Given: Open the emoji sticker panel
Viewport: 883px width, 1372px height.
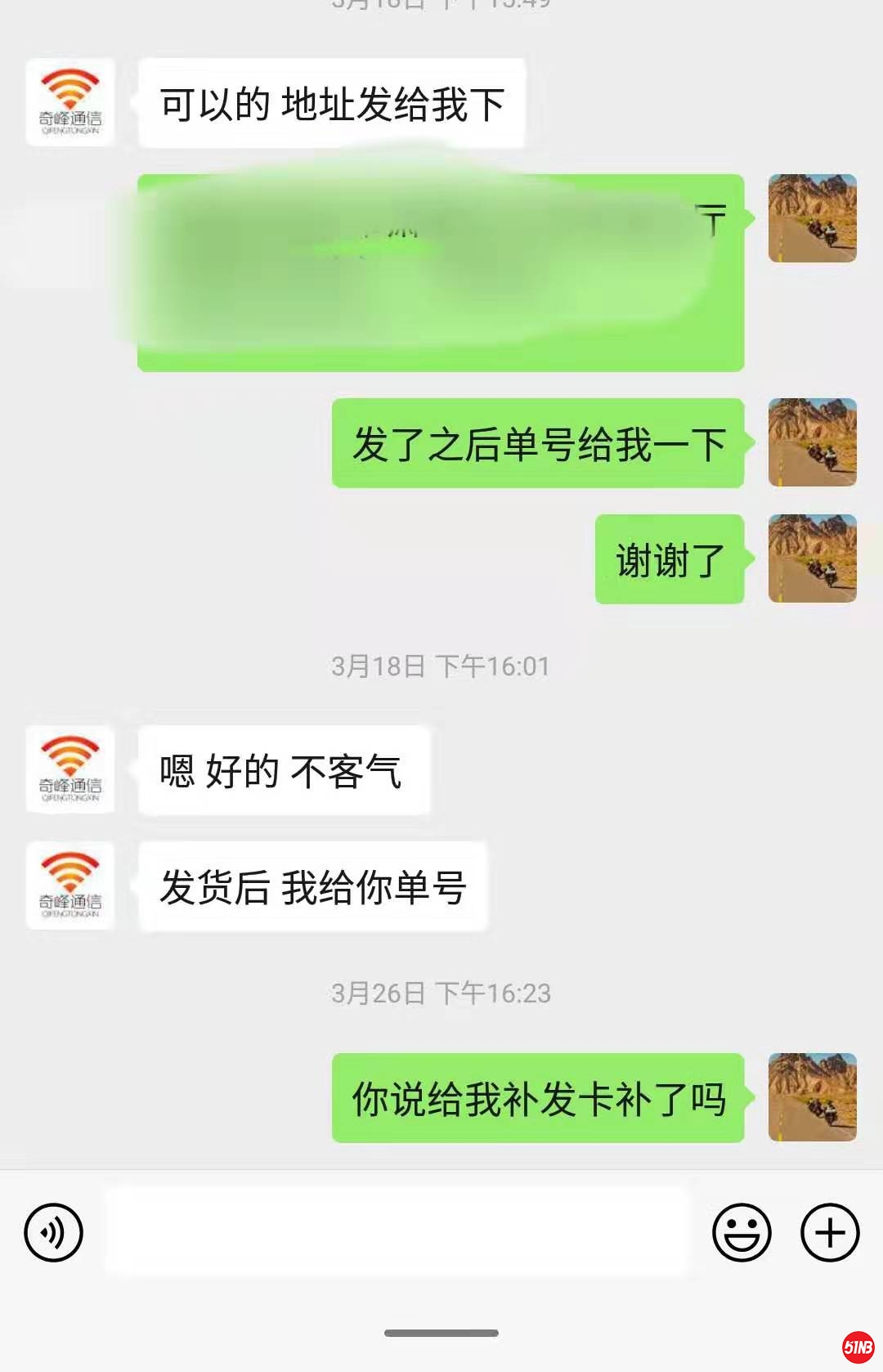Looking at the screenshot, I should (x=742, y=1232).
